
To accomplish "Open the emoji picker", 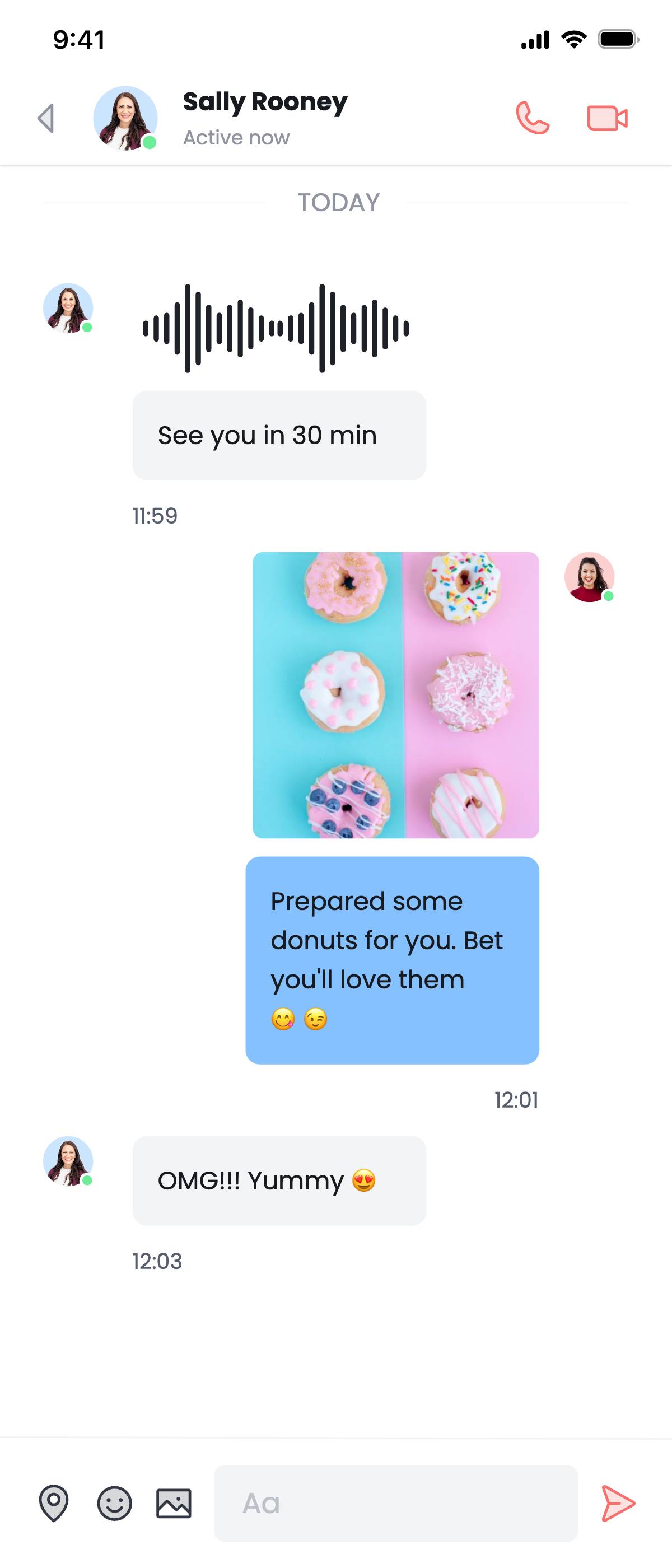I will point(114,1503).
